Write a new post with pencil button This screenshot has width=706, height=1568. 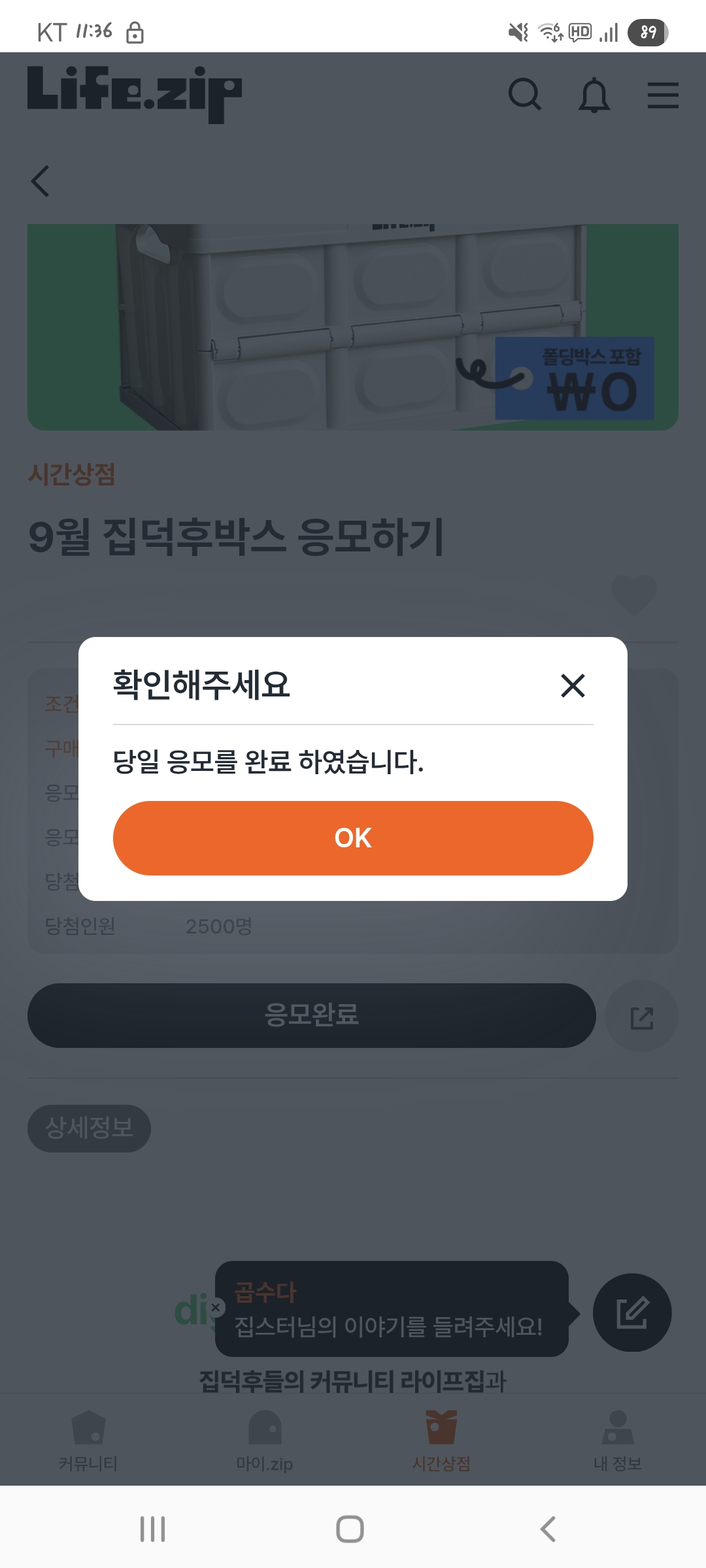pyautogui.click(x=632, y=1313)
